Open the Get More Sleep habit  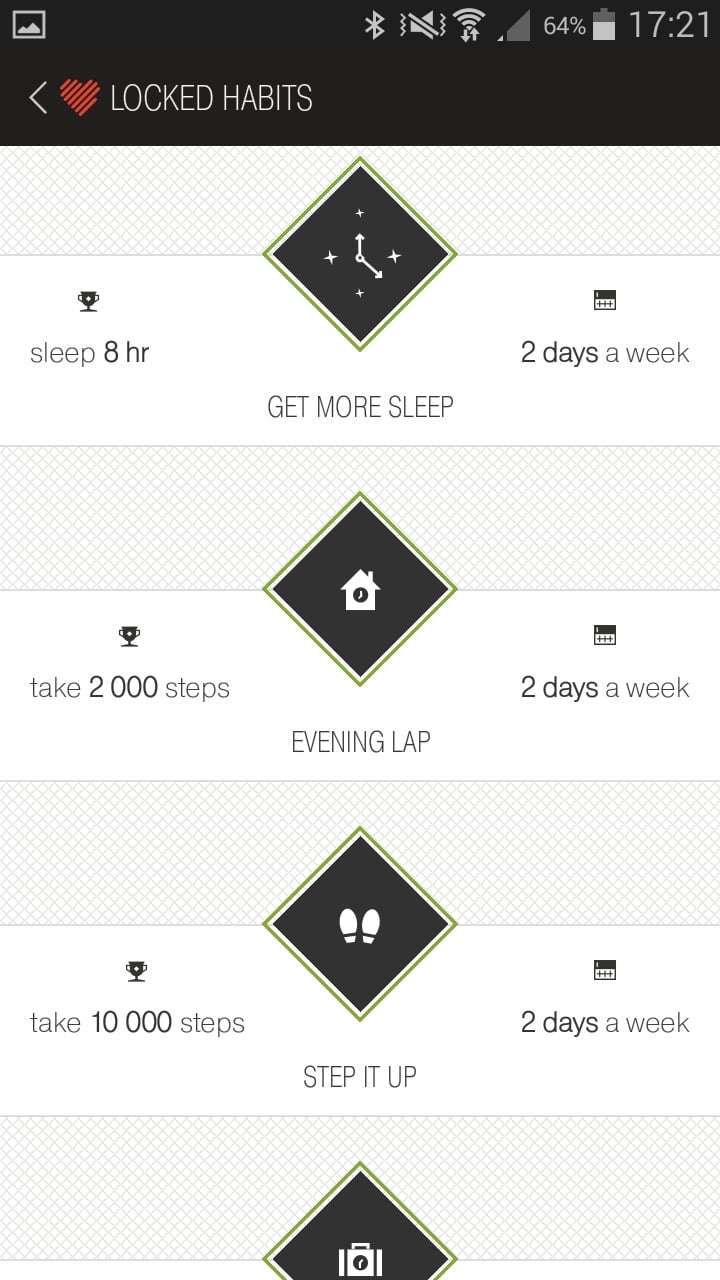360,296
